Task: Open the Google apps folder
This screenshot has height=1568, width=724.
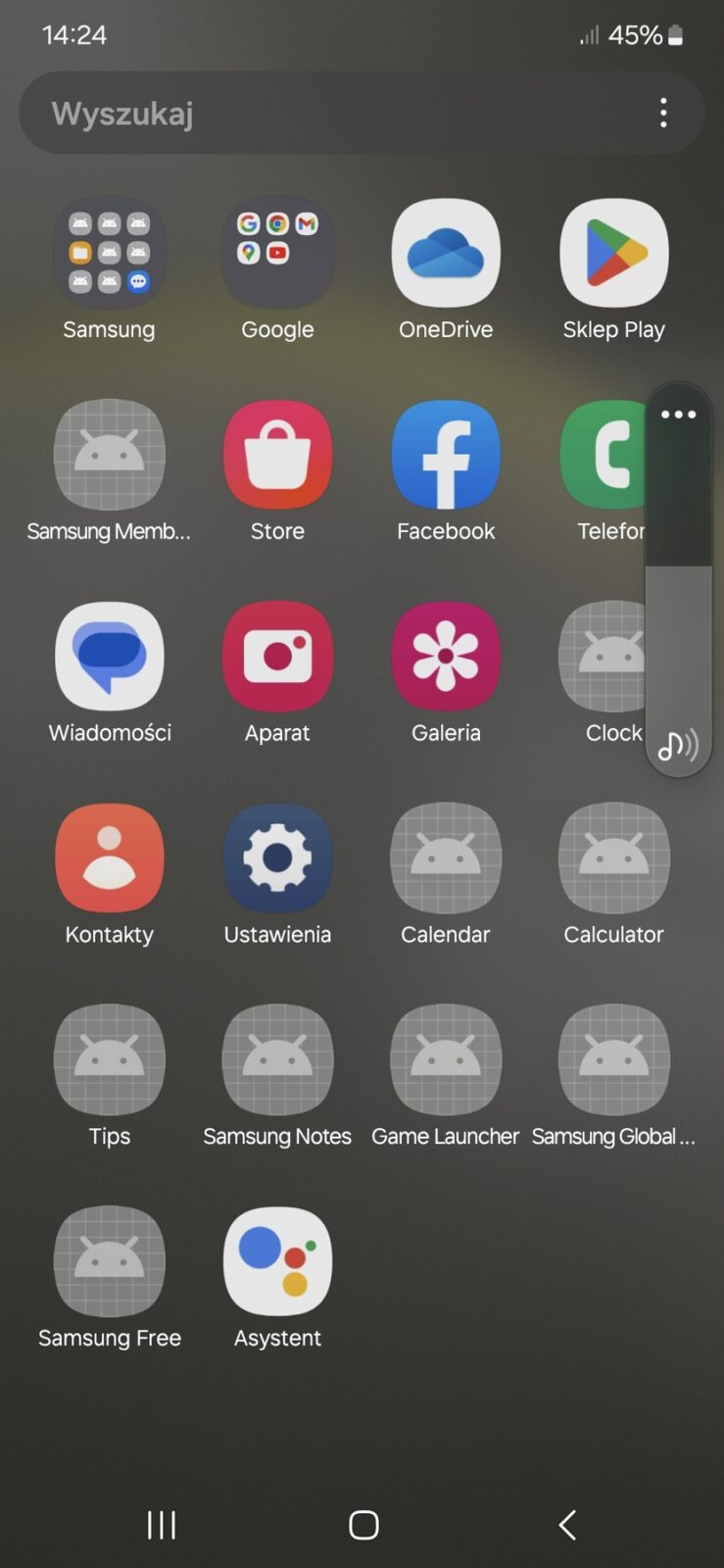Action: point(277,255)
